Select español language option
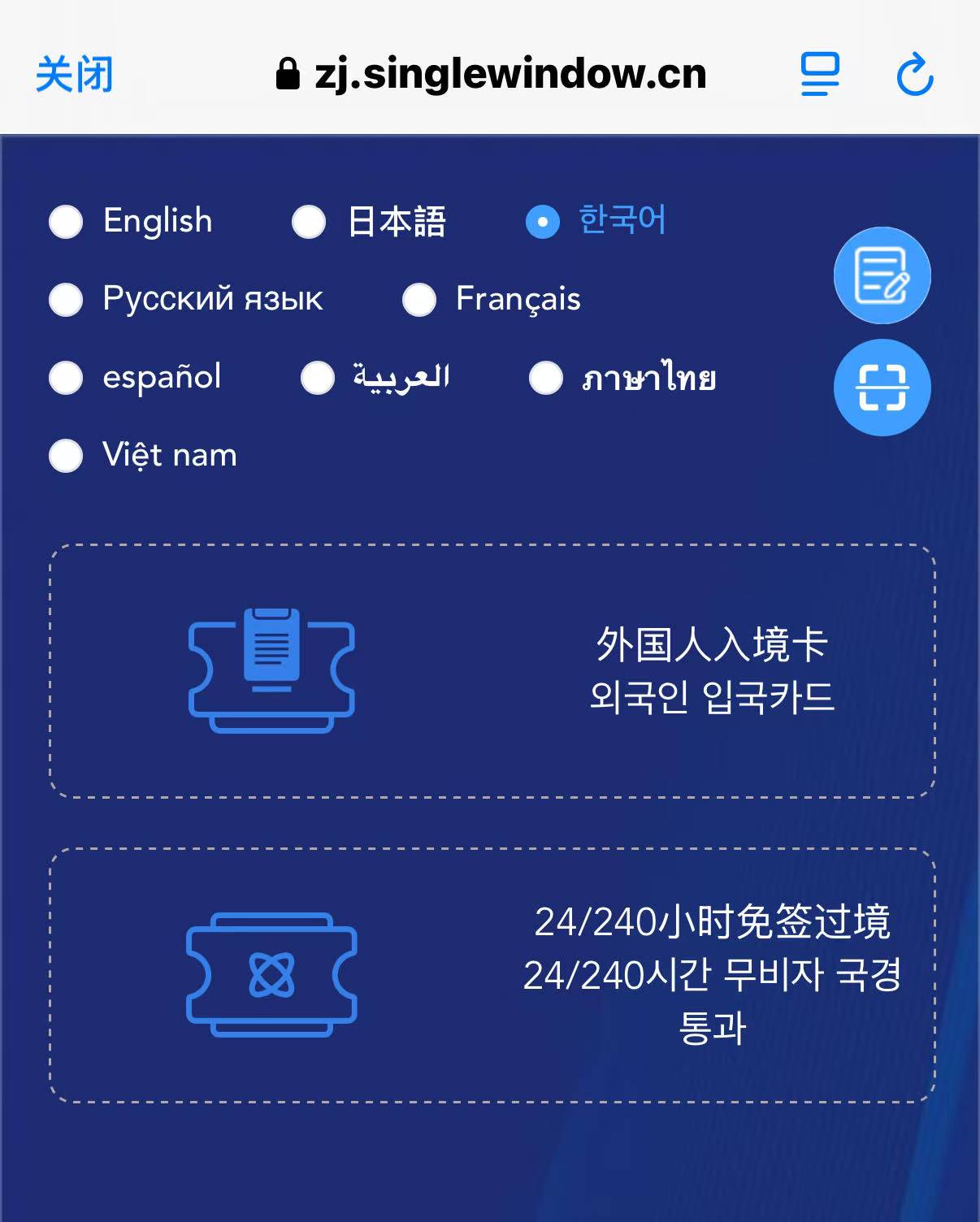The width and height of the screenshot is (980, 1222). point(67,378)
